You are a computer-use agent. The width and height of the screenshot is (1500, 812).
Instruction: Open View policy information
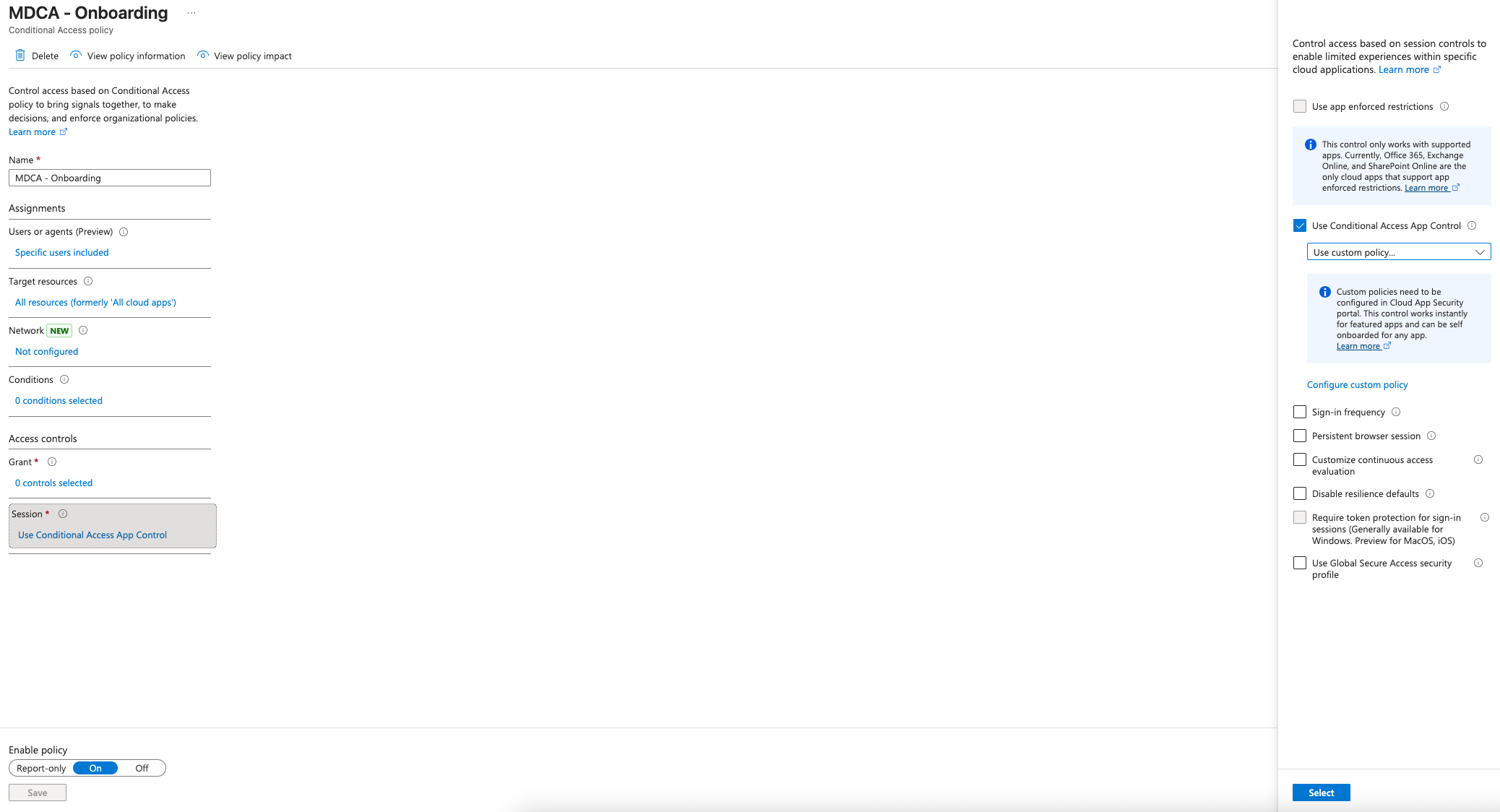tap(128, 56)
